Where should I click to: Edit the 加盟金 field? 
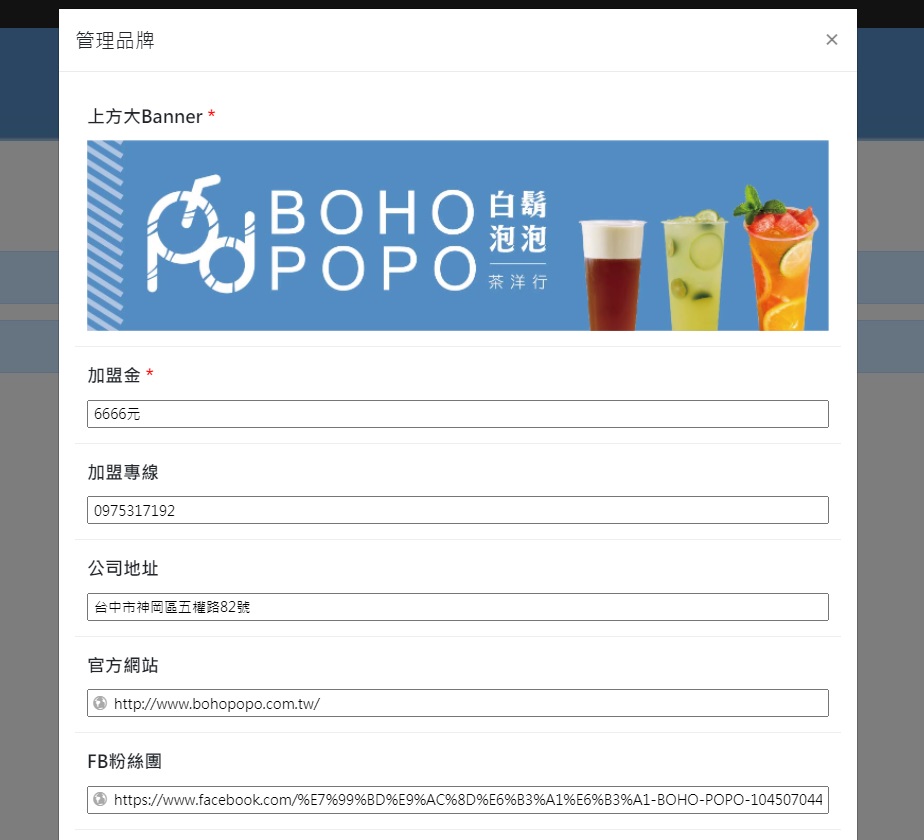[457, 414]
